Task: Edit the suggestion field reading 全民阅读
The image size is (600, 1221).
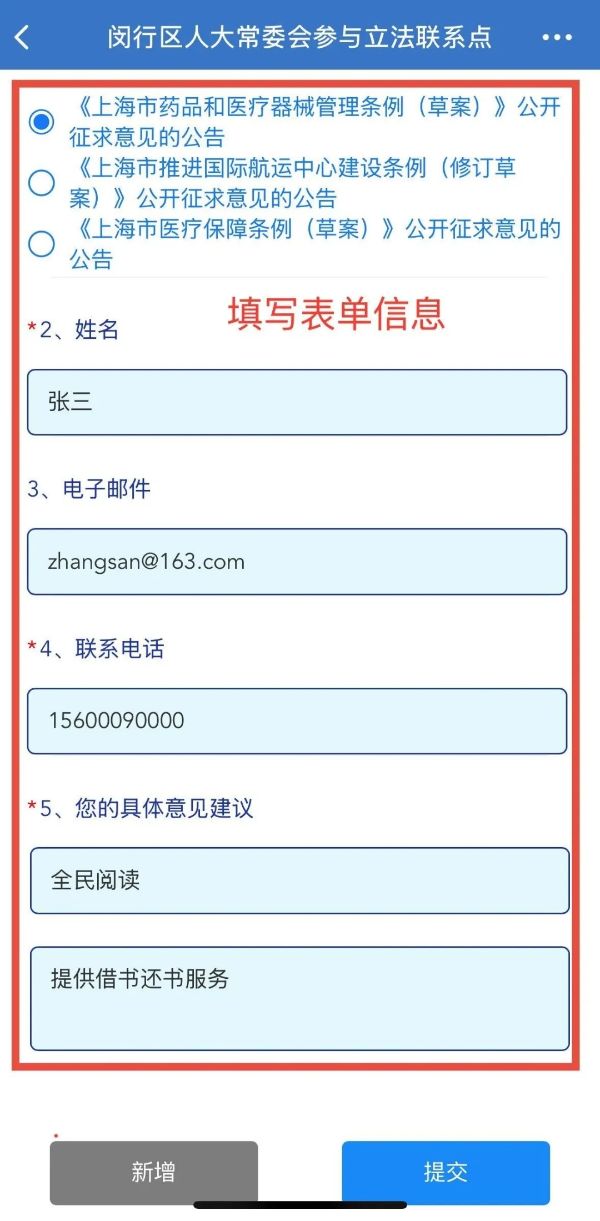Action: [299, 881]
